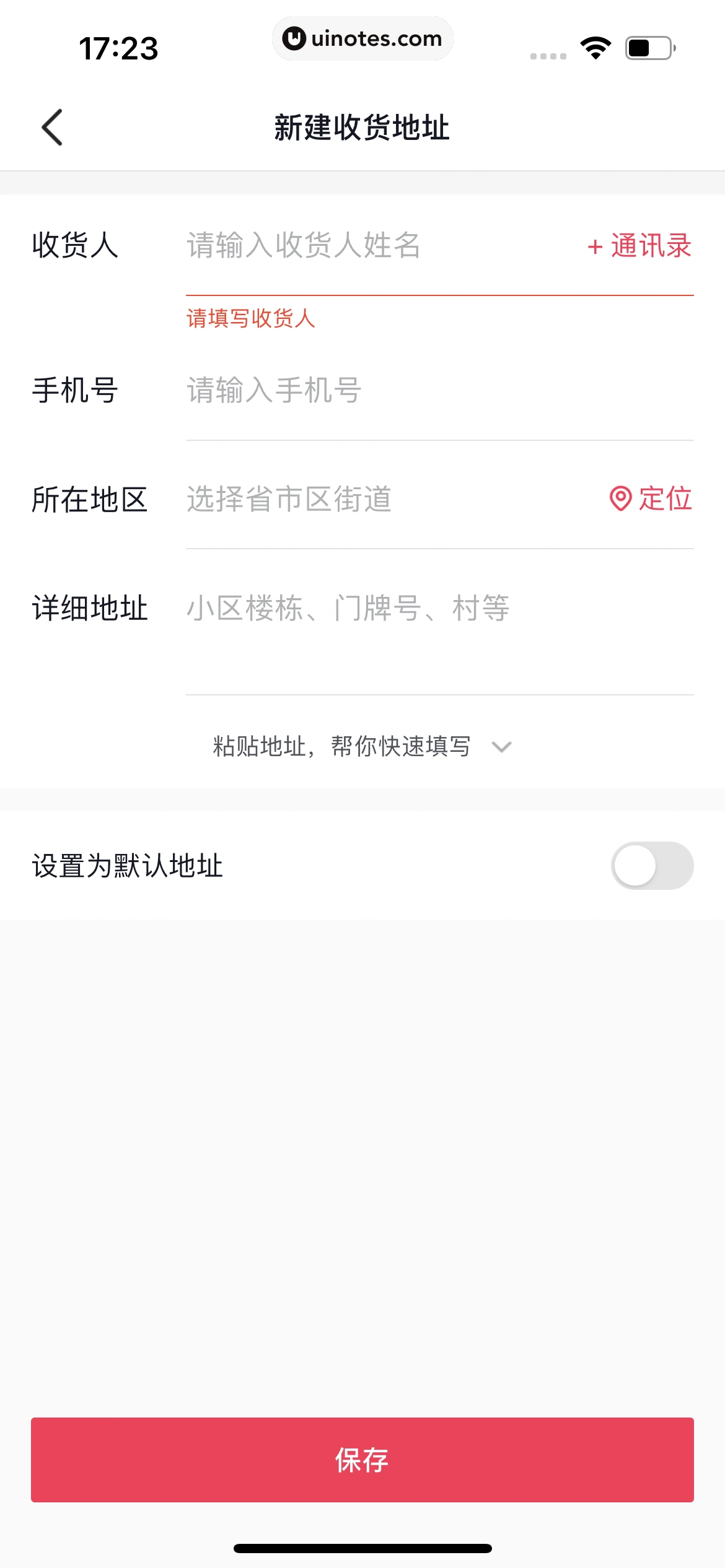
Task: Click the down chevron beside 粘贴地址
Action: (501, 747)
